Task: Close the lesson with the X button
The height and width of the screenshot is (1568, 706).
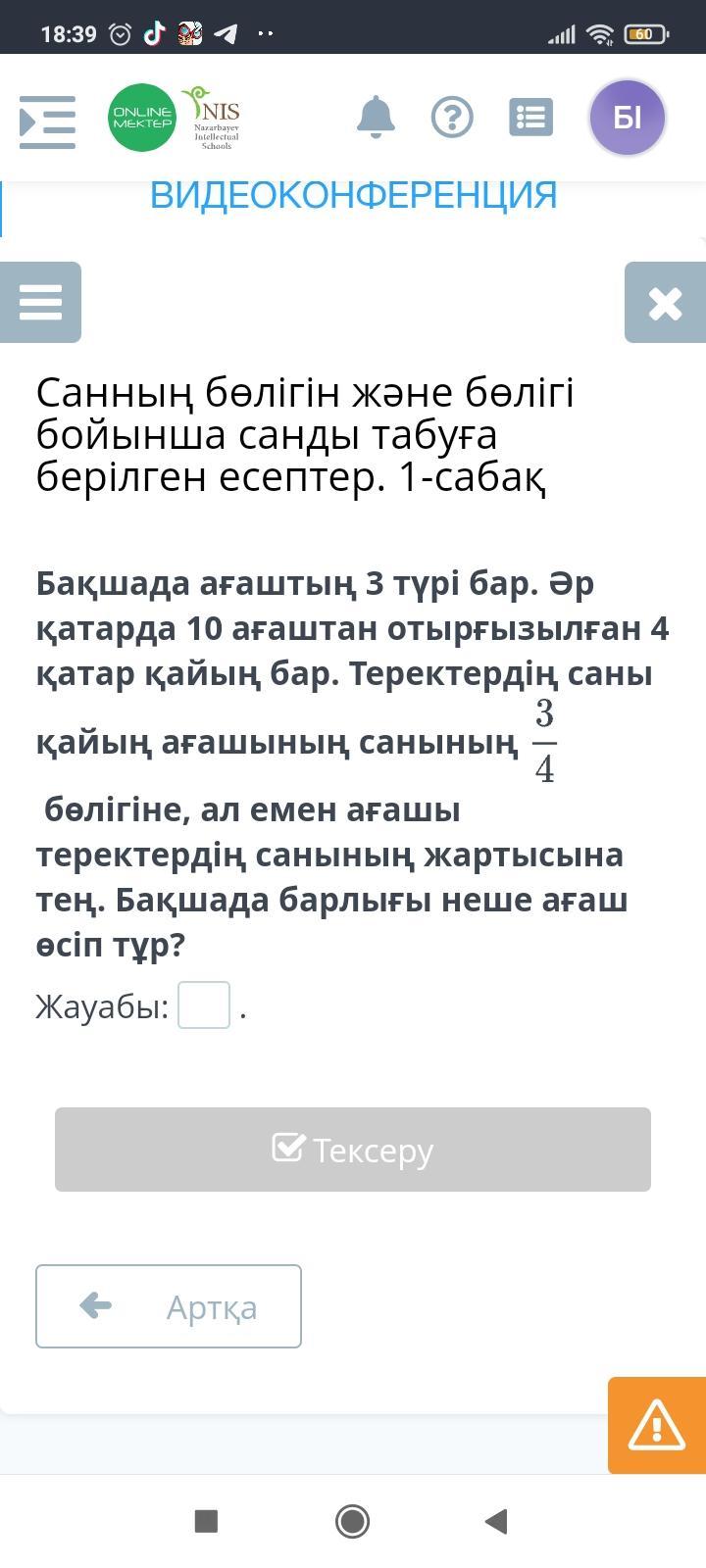Action: 665,303
